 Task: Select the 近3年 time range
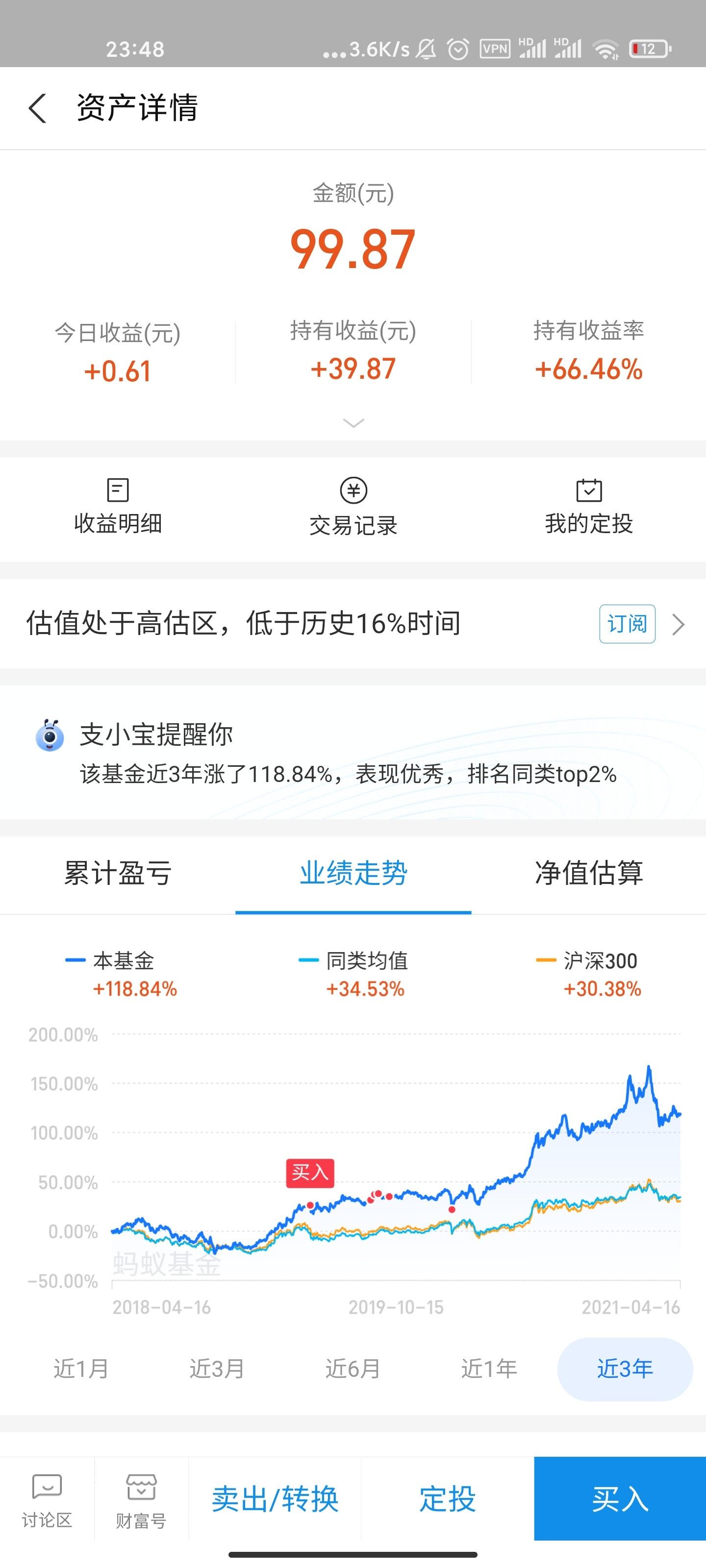(x=625, y=1369)
